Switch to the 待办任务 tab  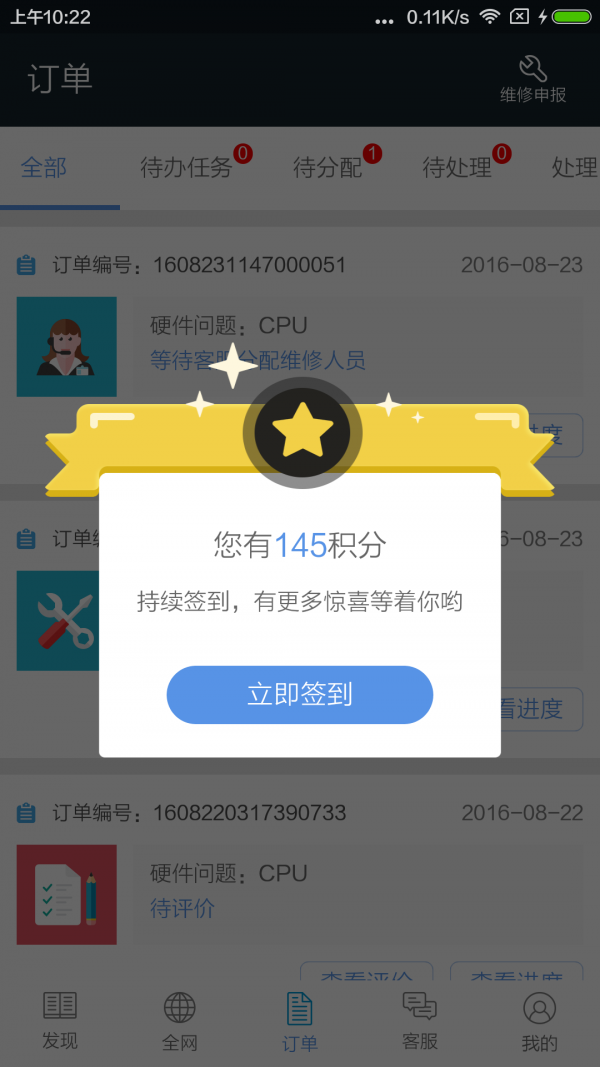[x=187, y=167]
